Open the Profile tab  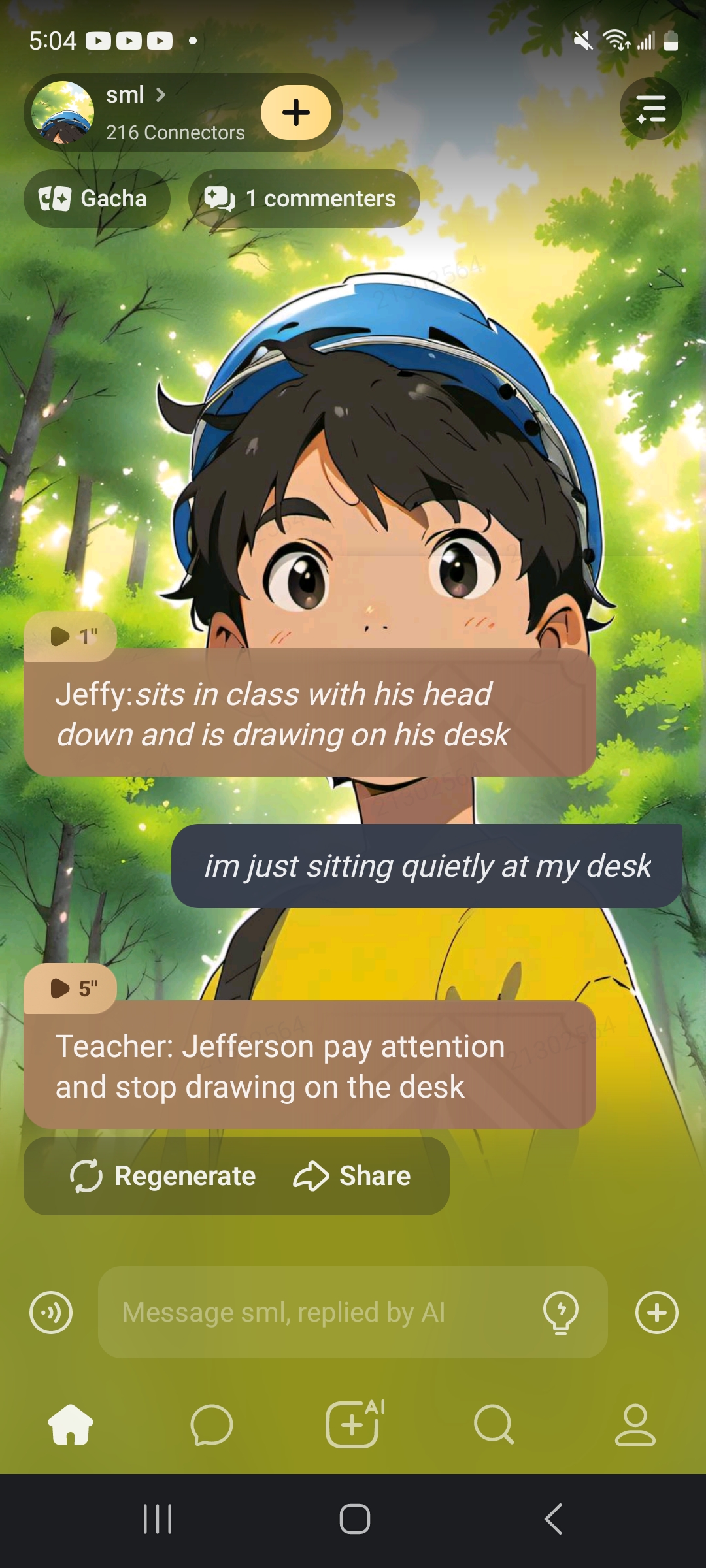point(635,1425)
